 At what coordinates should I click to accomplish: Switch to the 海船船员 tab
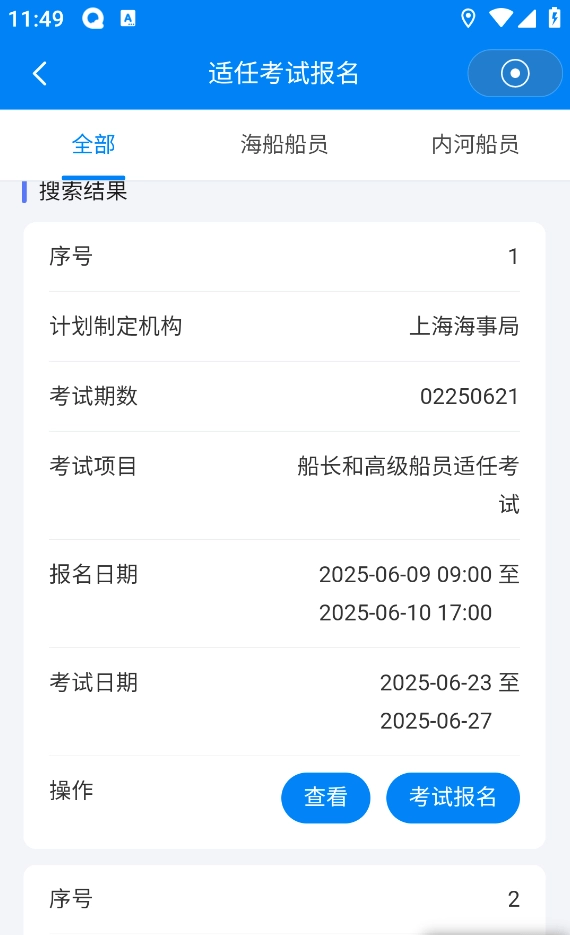(284, 145)
